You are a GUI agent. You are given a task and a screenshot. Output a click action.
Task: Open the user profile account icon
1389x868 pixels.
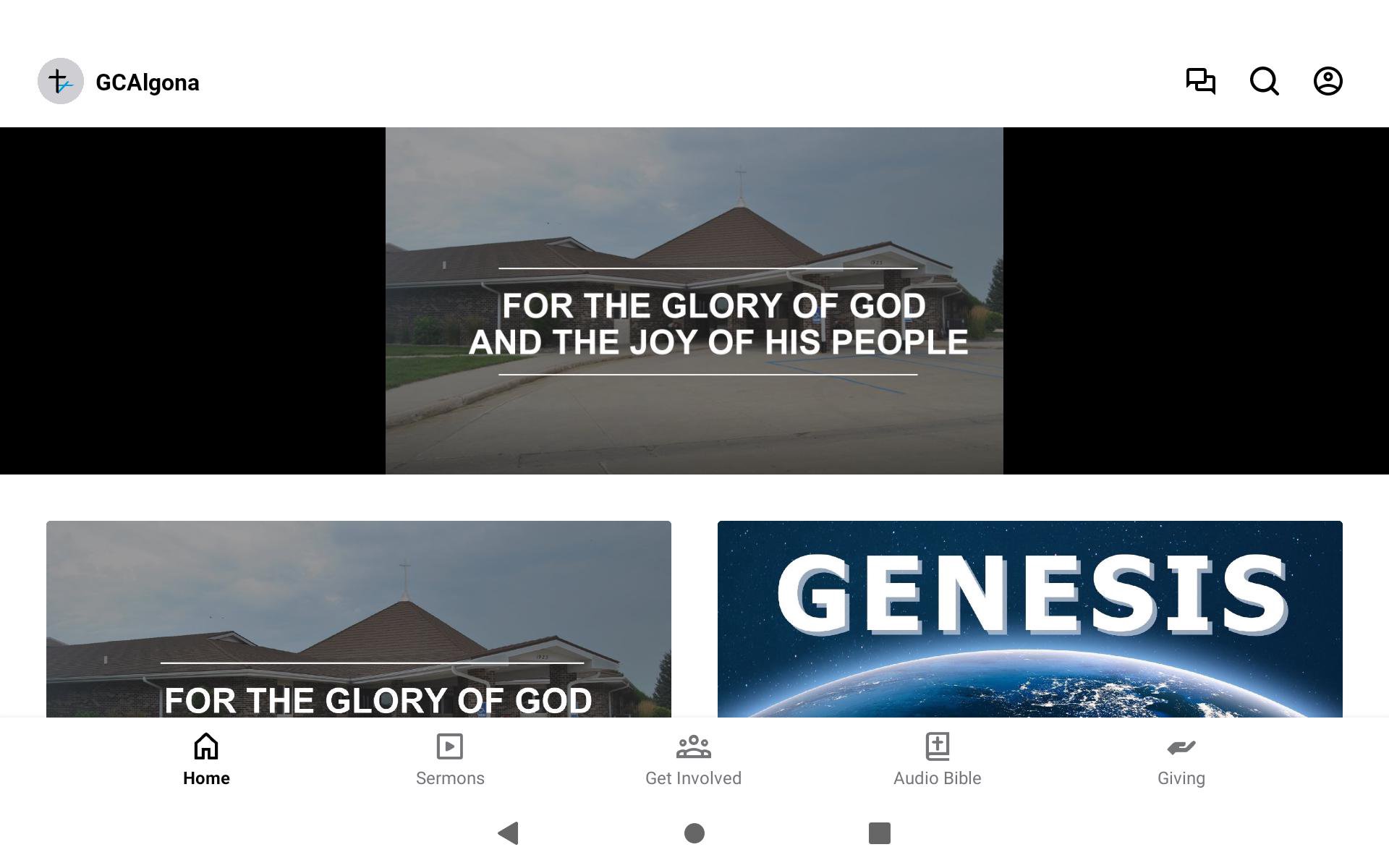point(1328,81)
